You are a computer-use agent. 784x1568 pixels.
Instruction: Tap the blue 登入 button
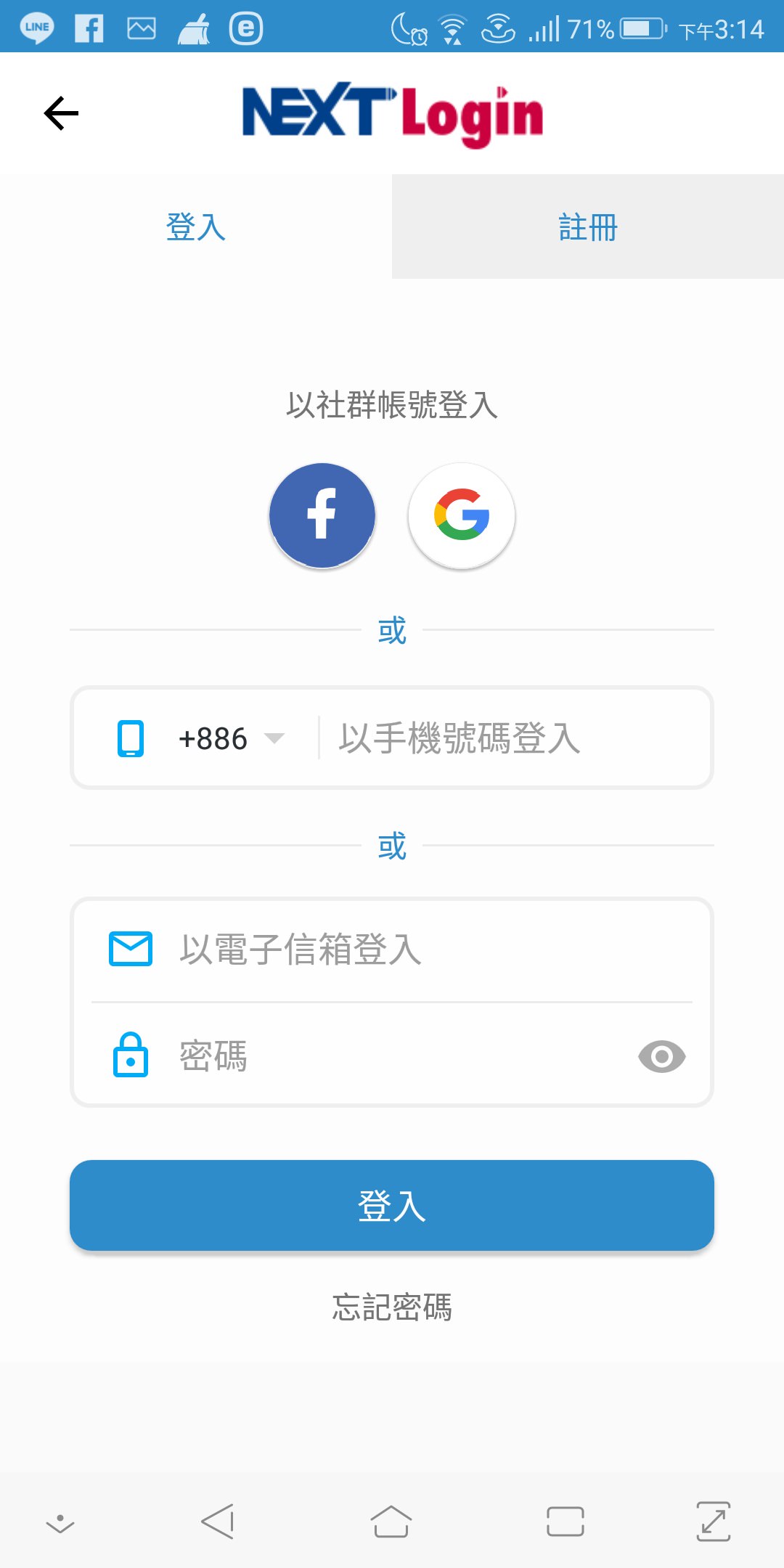tap(392, 1205)
